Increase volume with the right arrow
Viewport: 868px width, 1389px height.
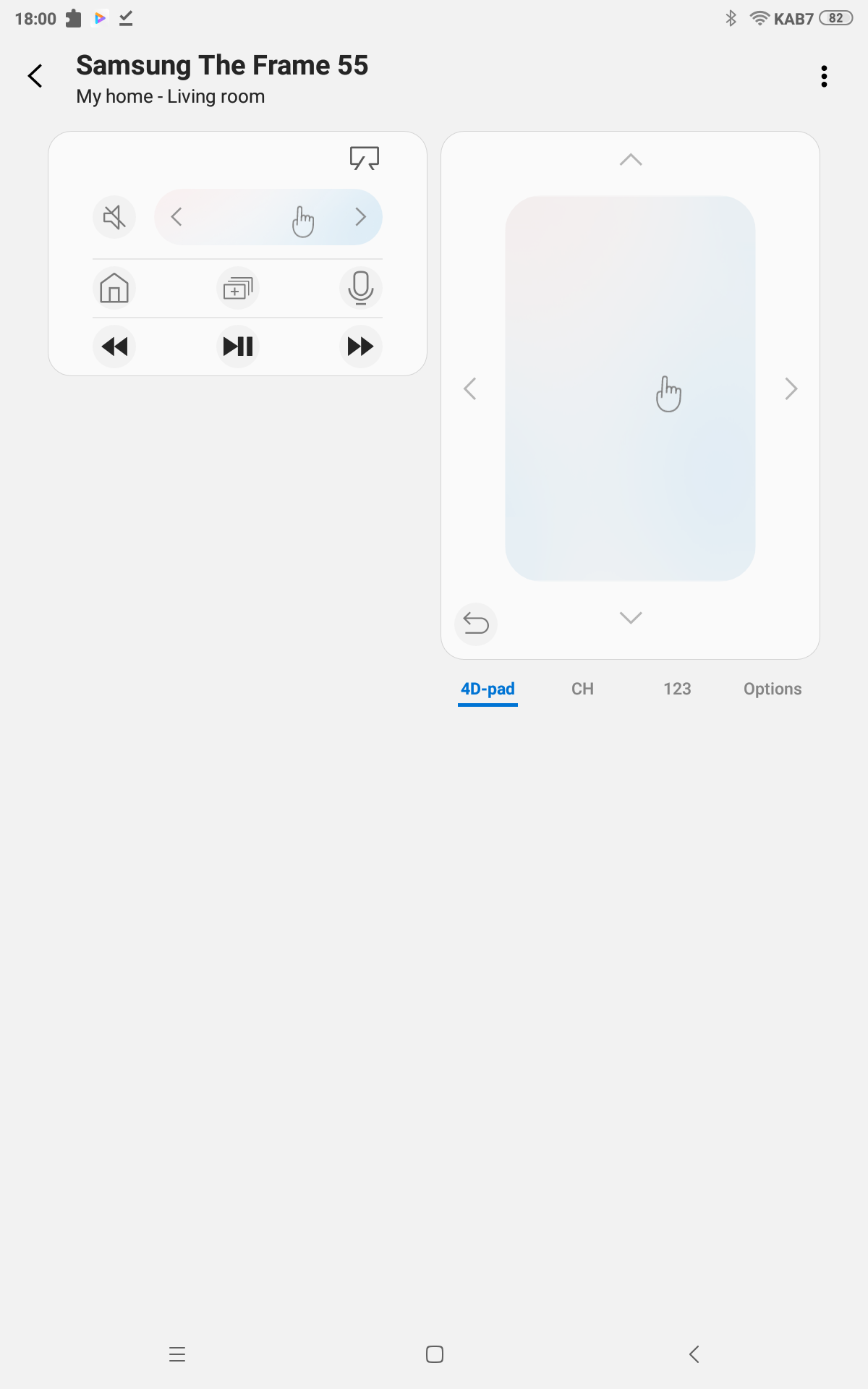[360, 217]
